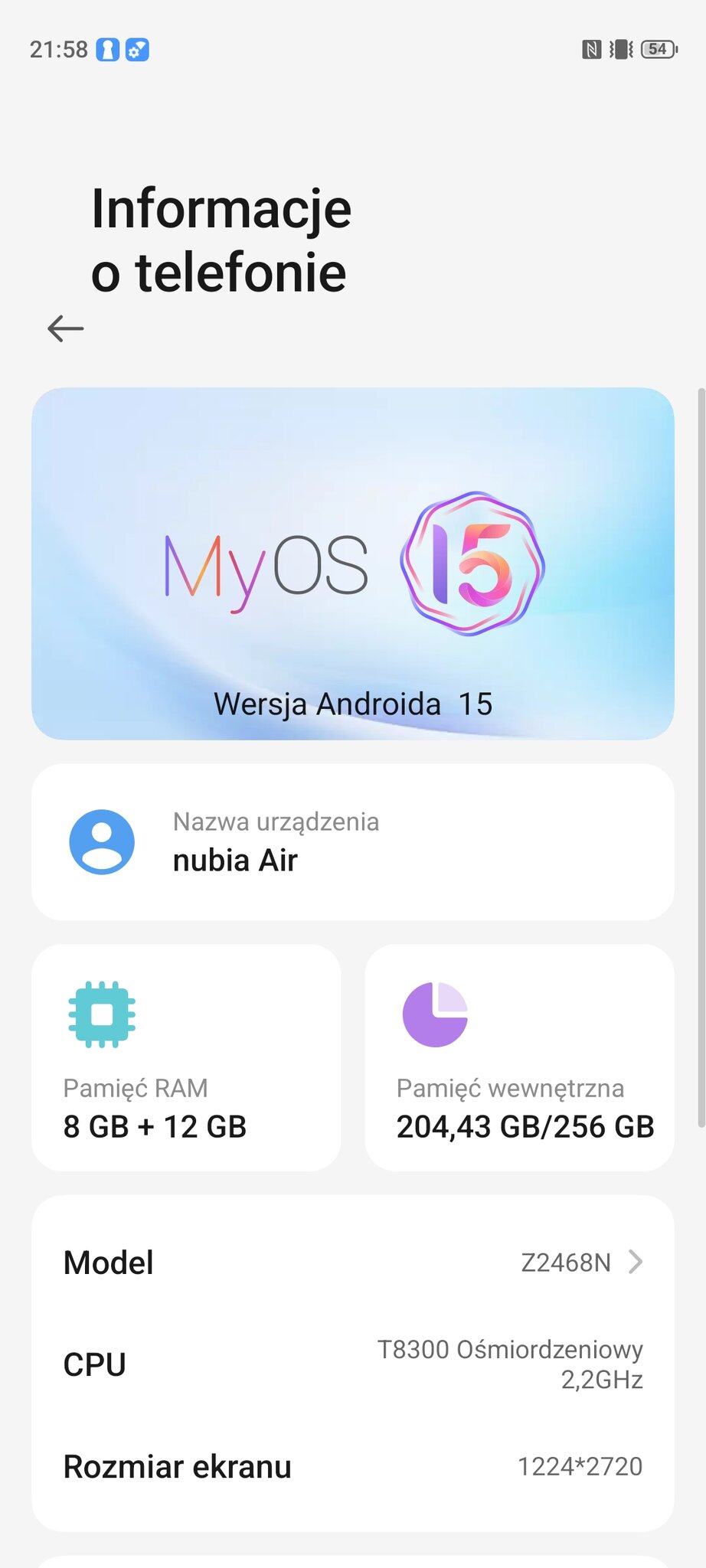The image size is (706, 1568).
Task: Open the Model Z2468N row
Action: point(352,1263)
